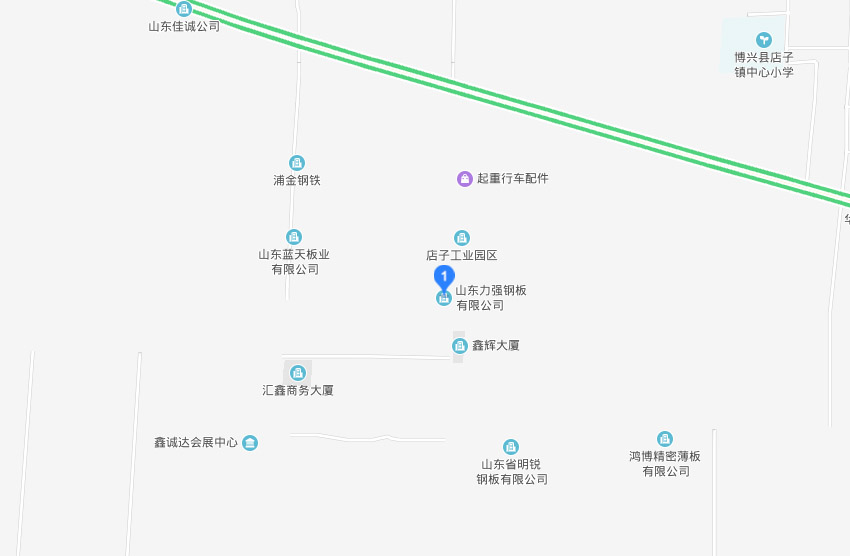Tap 山东佳诚公司 place marker
This screenshot has height=556, width=850.
click(x=183, y=9)
